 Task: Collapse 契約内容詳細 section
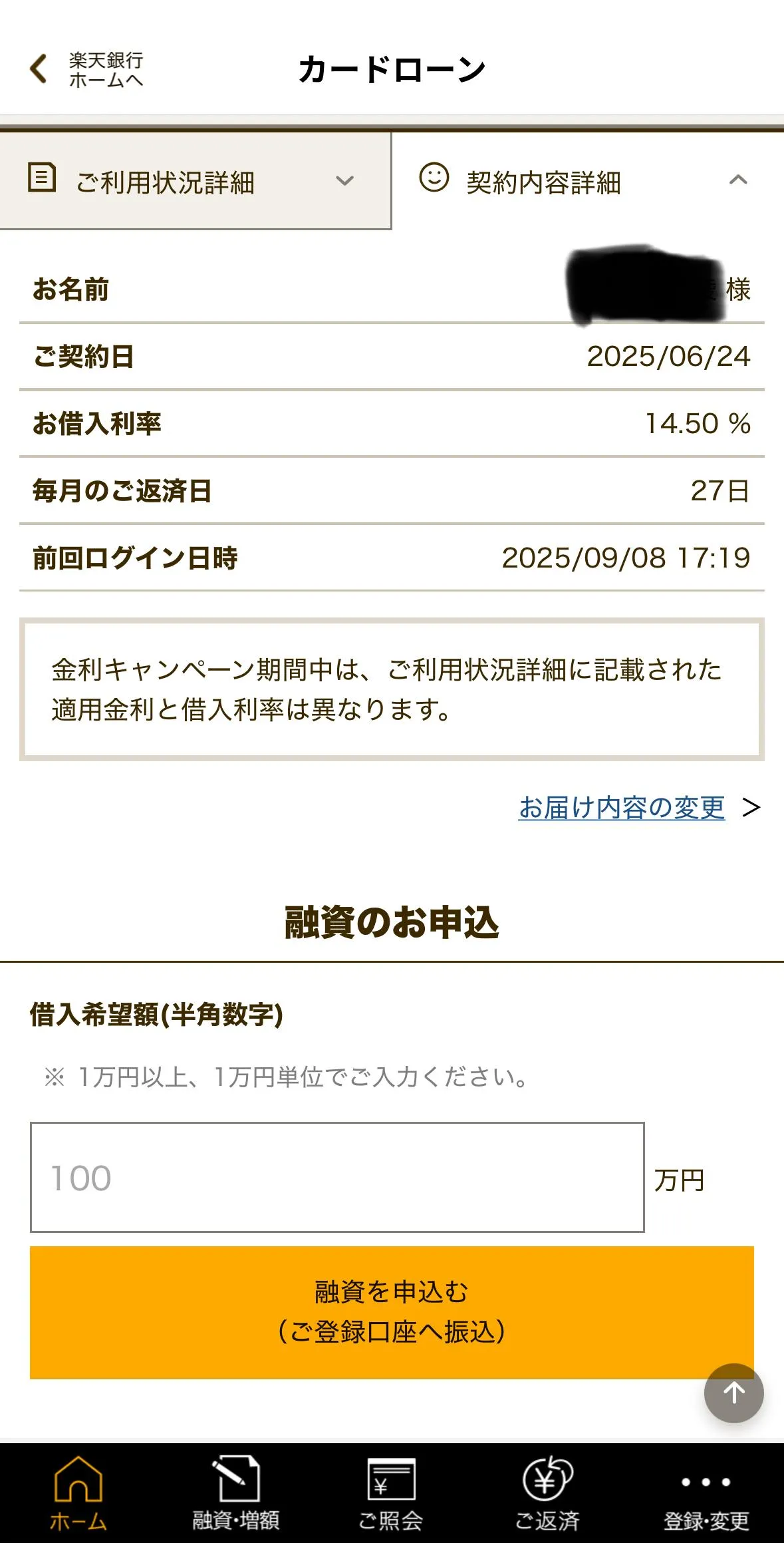pyautogui.click(x=587, y=181)
